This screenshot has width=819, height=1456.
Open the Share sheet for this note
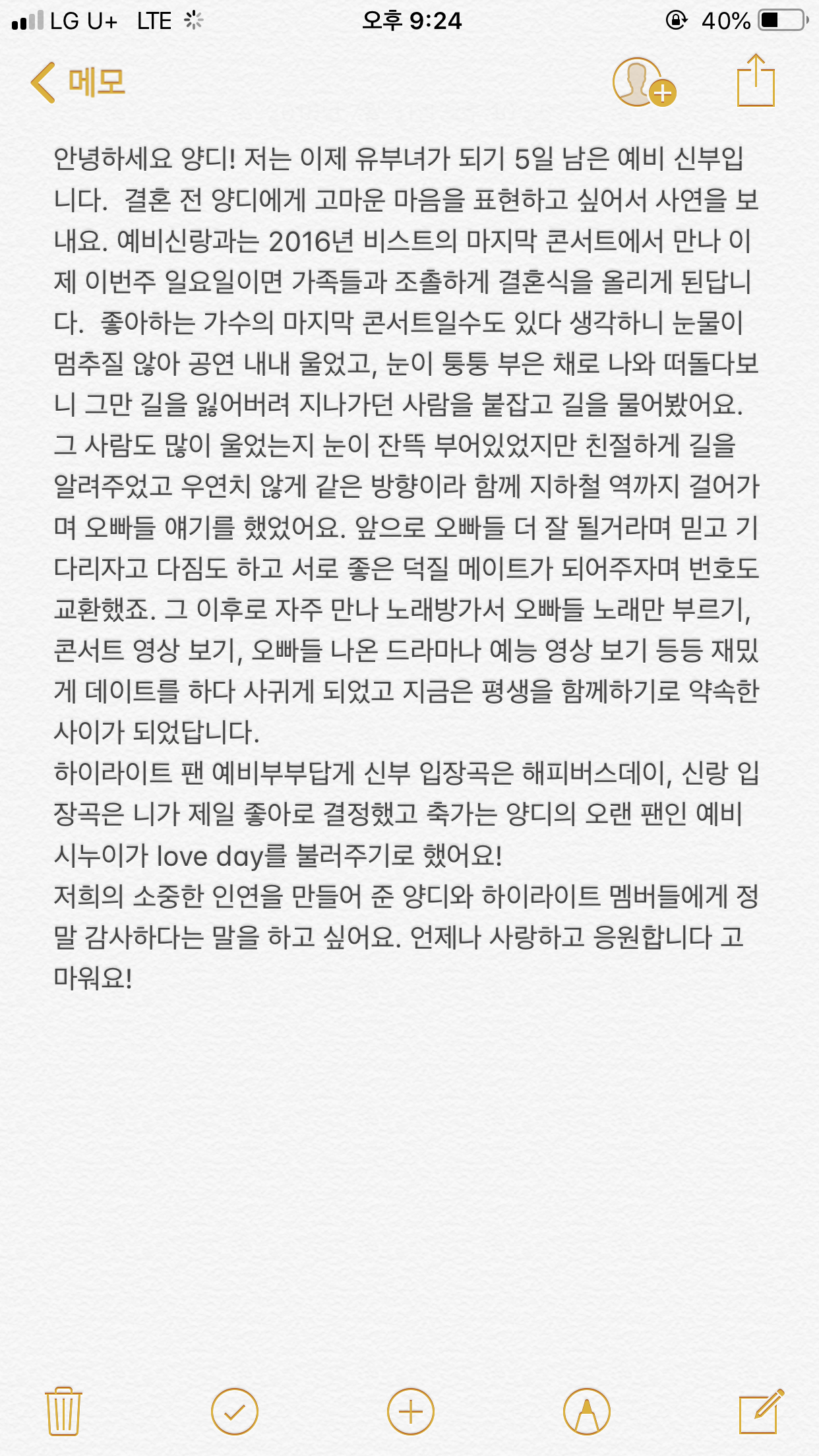756,82
